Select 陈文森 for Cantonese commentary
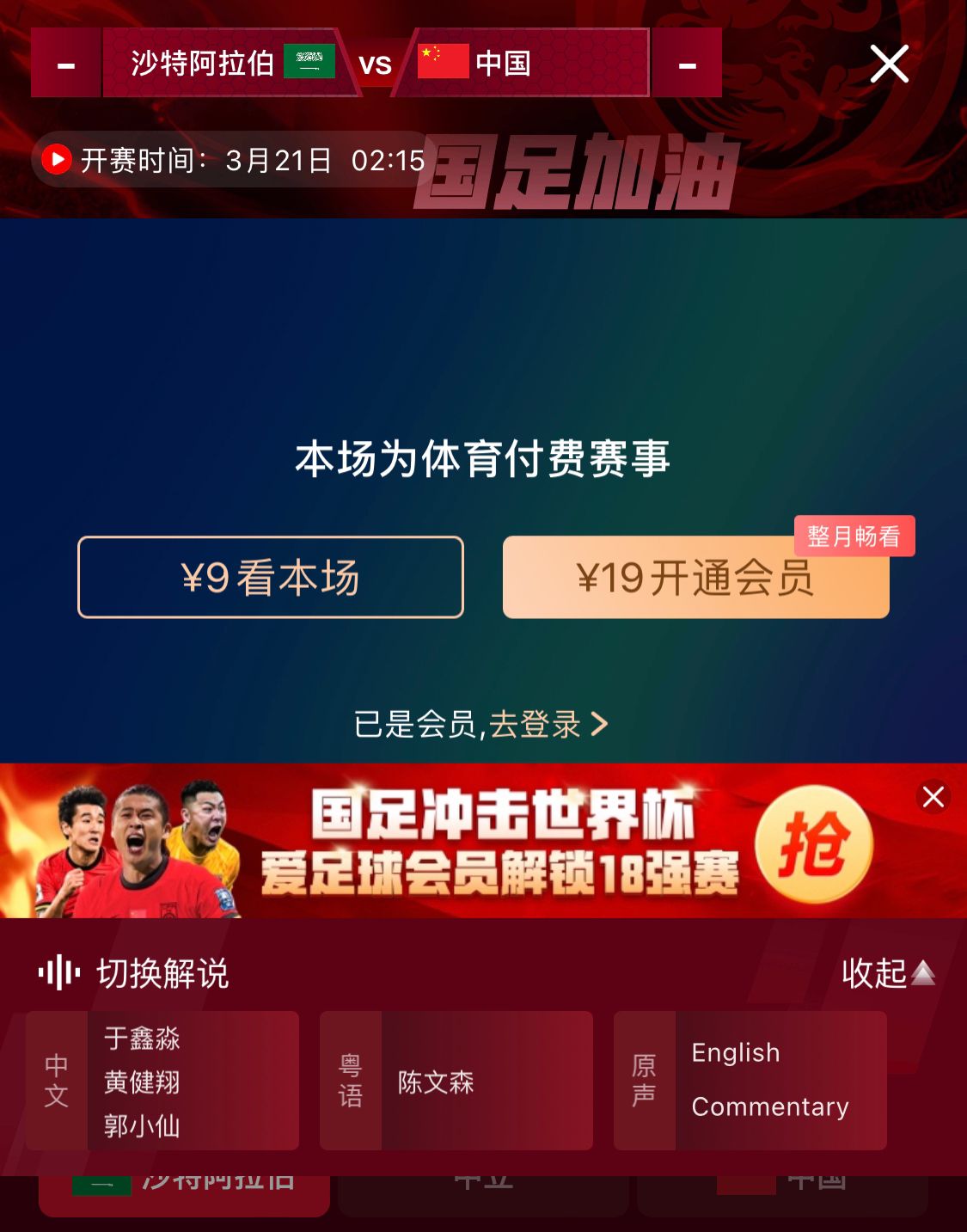Viewport: 967px width, 1232px height. click(x=437, y=1082)
